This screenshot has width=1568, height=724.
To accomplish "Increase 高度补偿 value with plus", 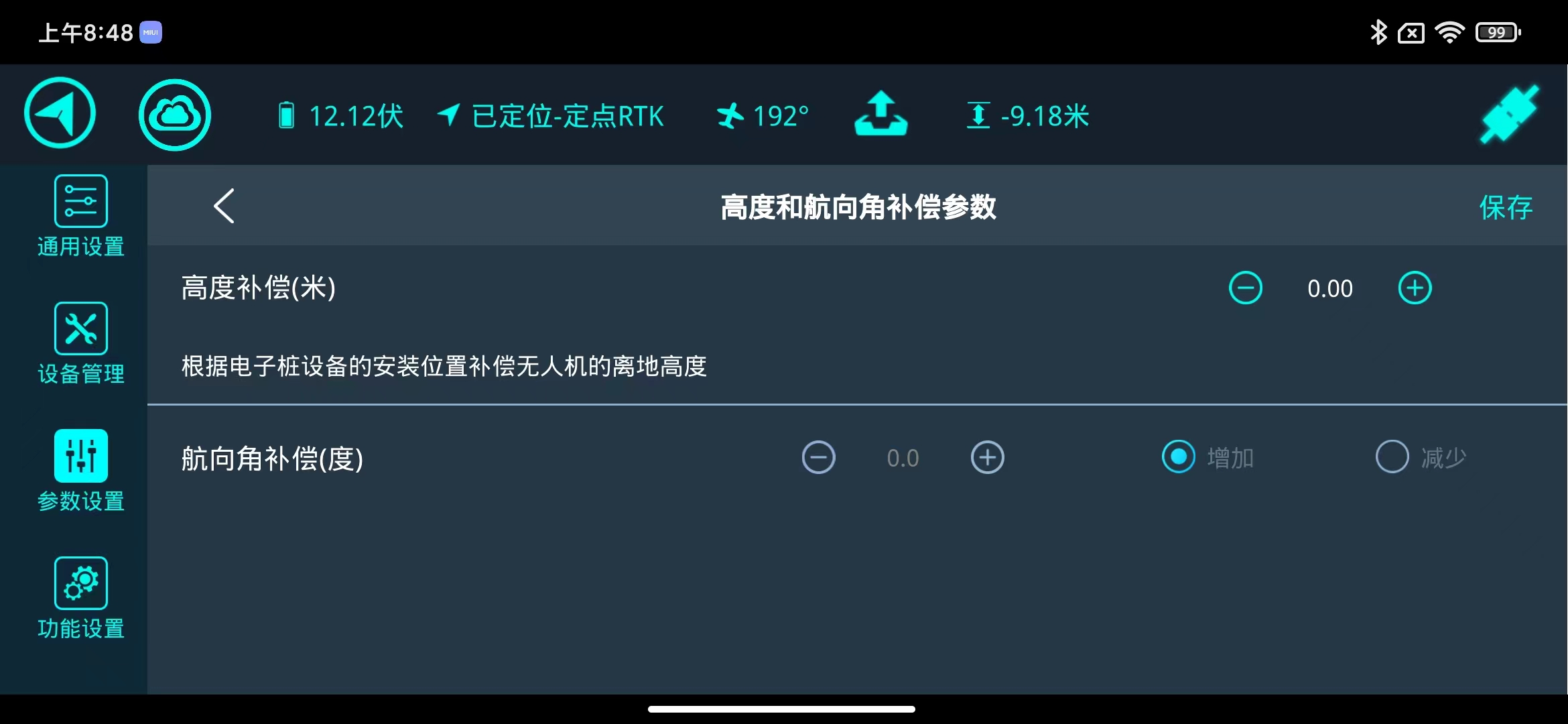I will 1415,288.
